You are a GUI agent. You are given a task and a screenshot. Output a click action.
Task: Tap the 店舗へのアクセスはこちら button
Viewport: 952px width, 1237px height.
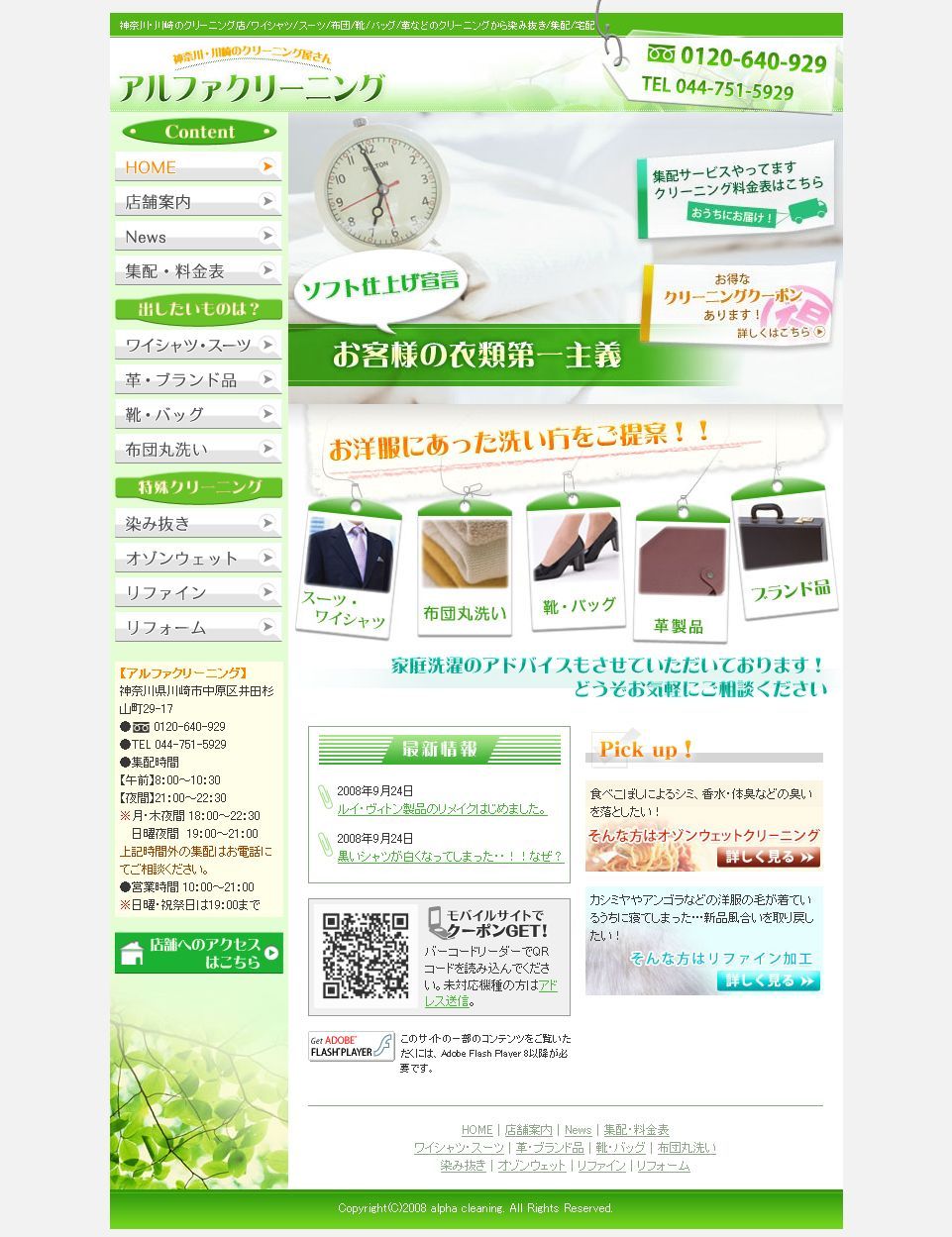point(198,954)
